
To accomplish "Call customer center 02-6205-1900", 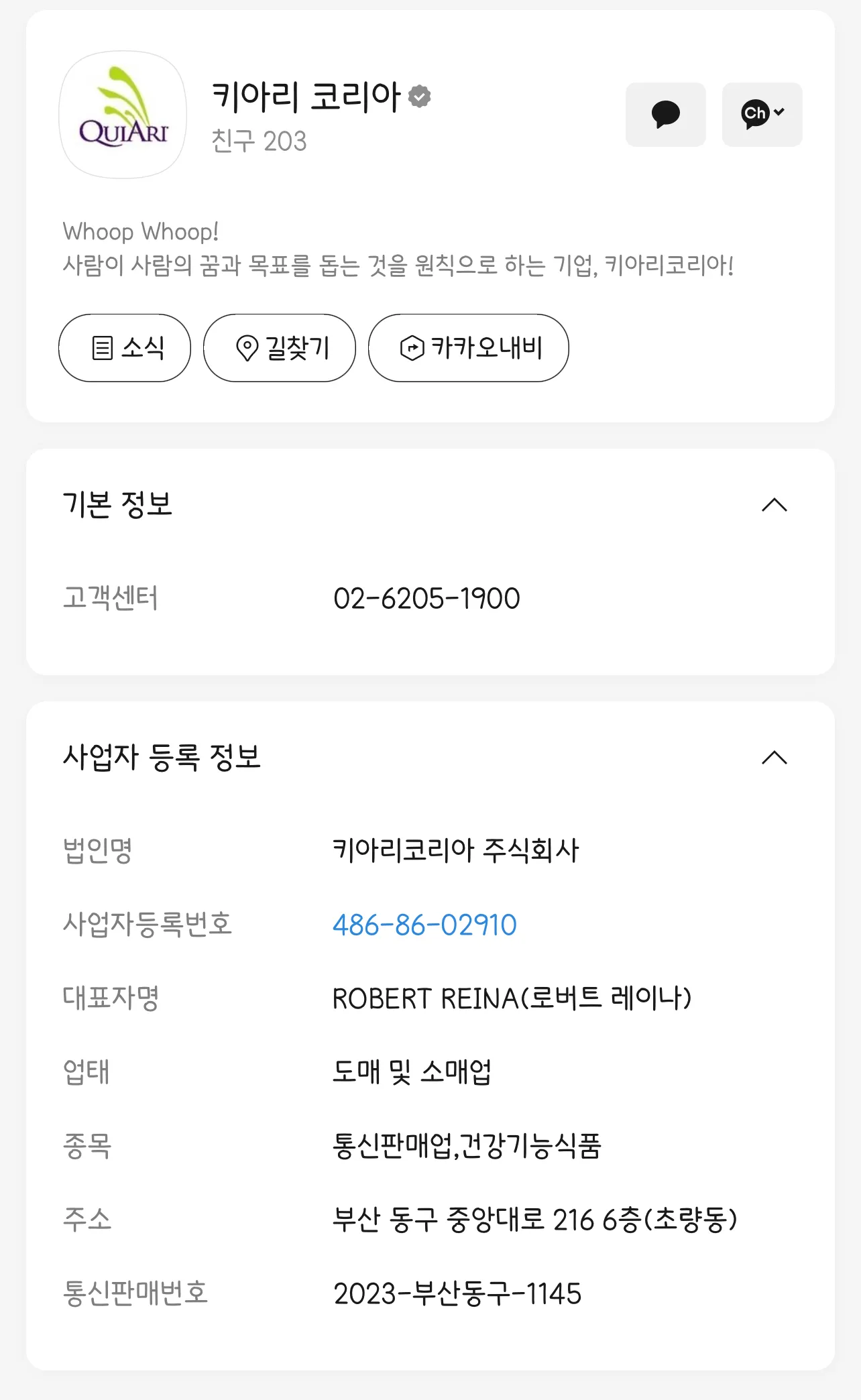I will (x=426, y=598).
